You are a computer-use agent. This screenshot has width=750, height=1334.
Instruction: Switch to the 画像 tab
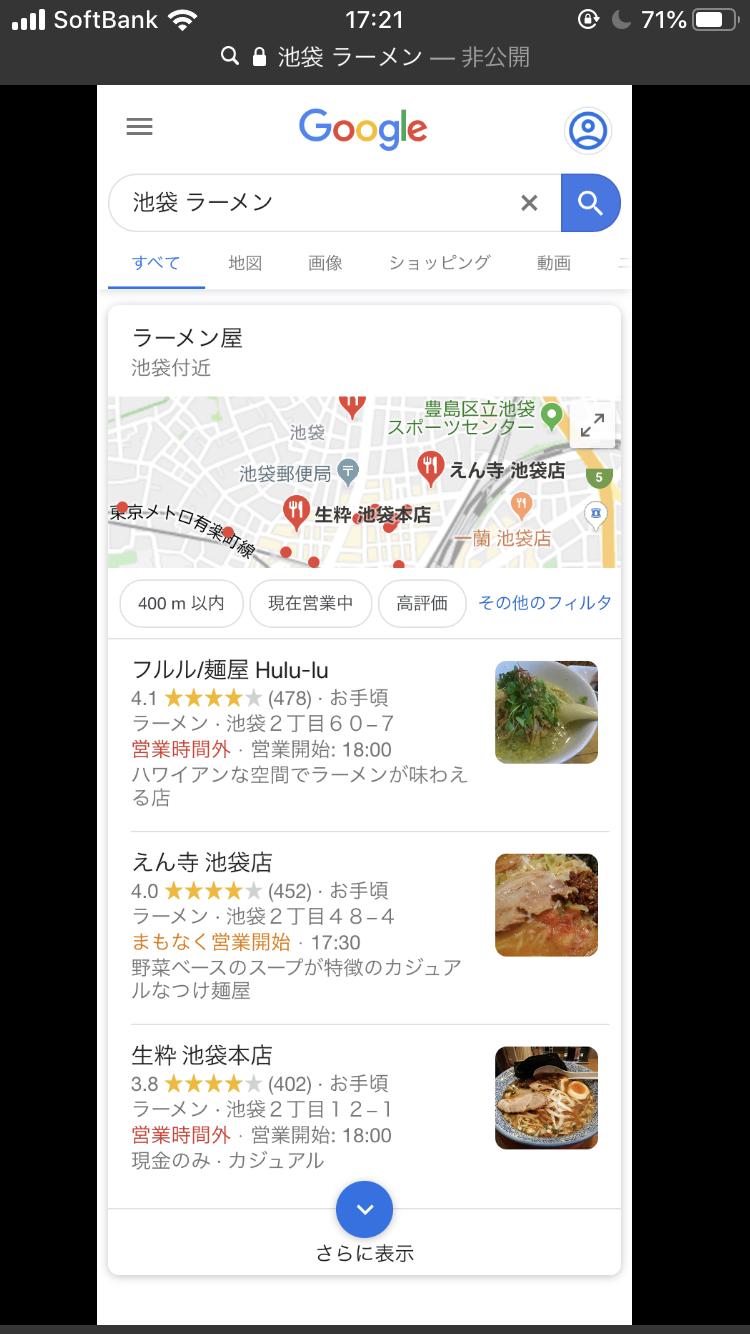click(325, 263)
